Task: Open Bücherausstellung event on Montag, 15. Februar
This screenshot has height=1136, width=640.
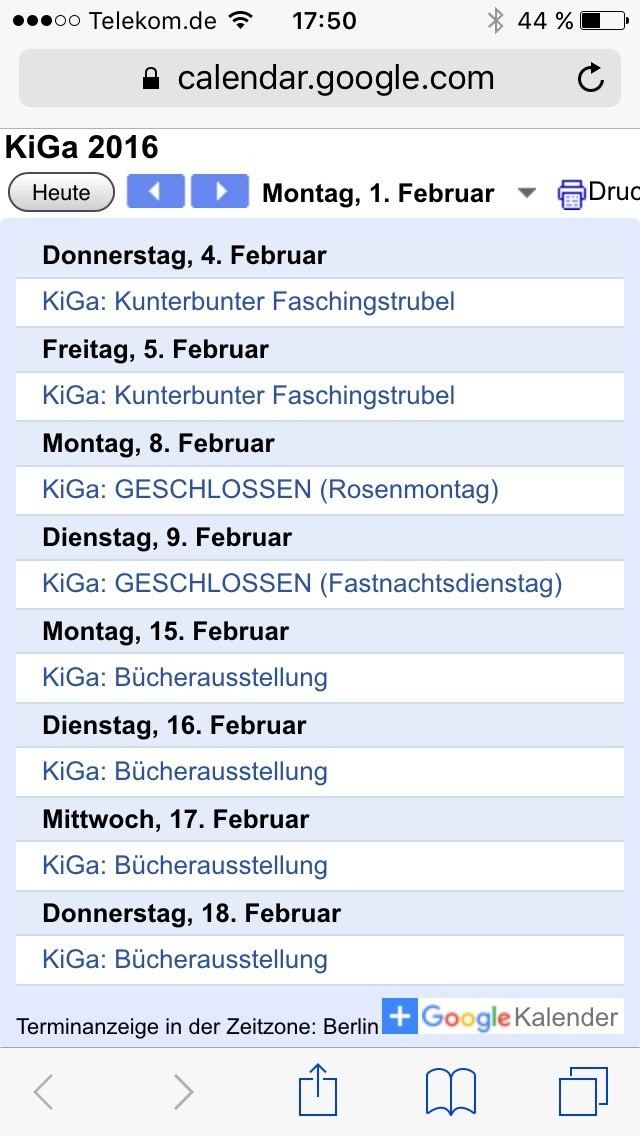Action: click(x=185, y=677)
